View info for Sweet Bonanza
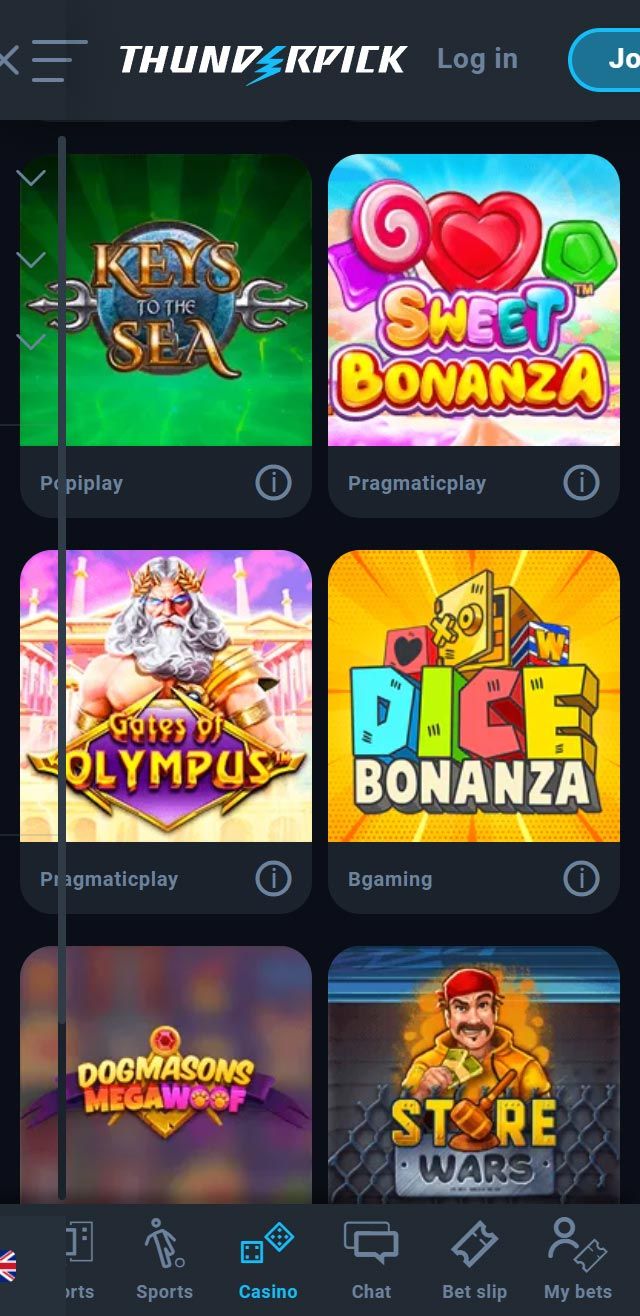The image size is (640, 1316). [x=581, y=483]
